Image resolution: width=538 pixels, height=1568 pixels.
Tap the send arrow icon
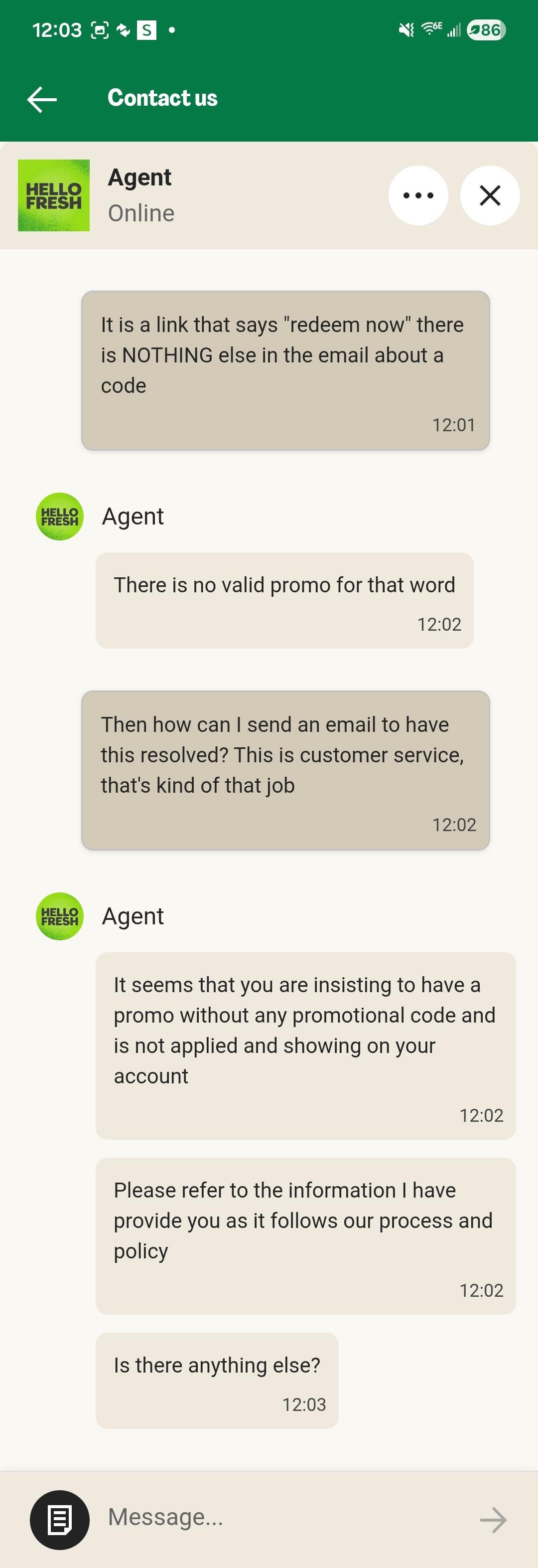coord(492,1519)
